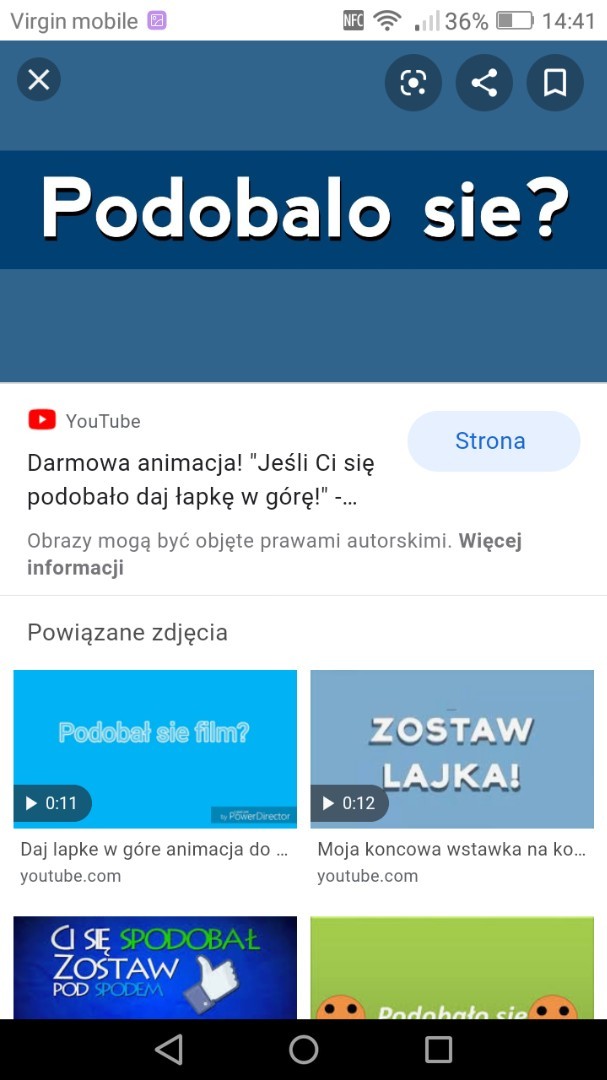Tap the Strona button
Viewport: 607px width, 1080px height.
pyautogui.click(x=493, y=441)
